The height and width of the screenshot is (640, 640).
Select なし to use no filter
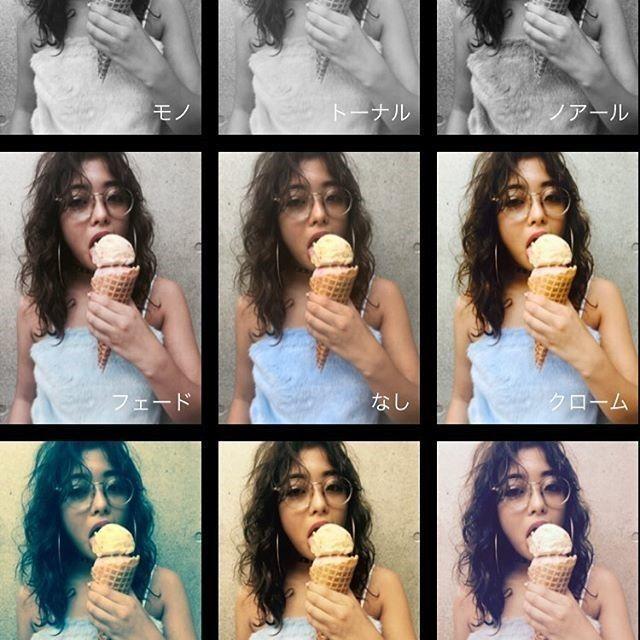319,288
